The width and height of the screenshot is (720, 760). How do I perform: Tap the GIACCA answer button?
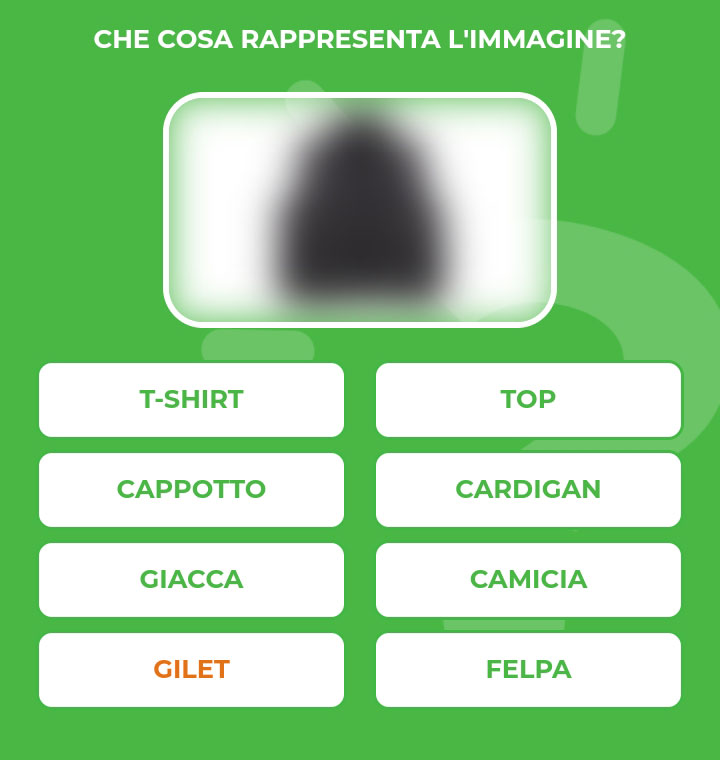pos(191,580)
